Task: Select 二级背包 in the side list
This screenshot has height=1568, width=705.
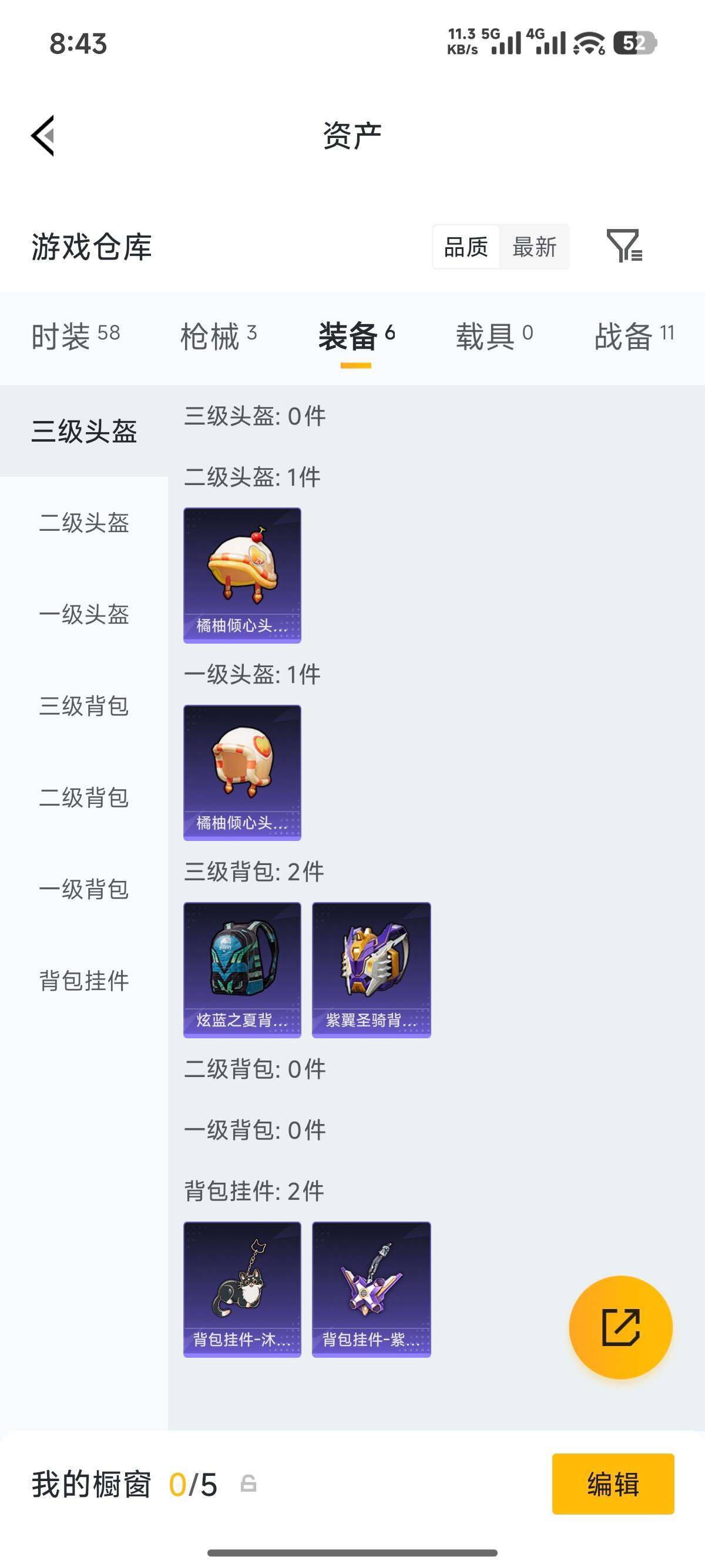Action: [84, 798]
